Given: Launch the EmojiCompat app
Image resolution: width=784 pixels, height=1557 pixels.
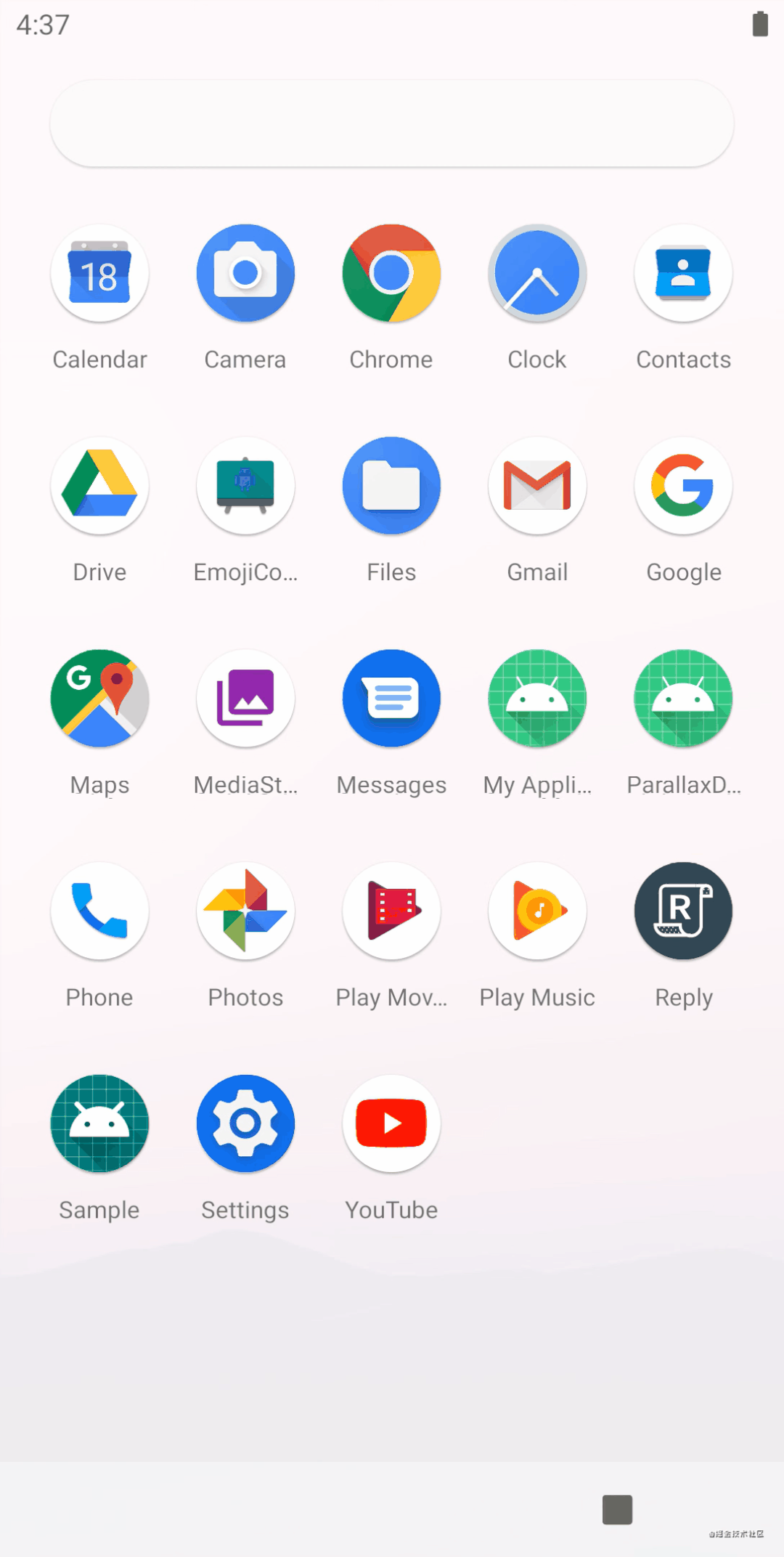Looking at the screenshot, I should point(245,485).
